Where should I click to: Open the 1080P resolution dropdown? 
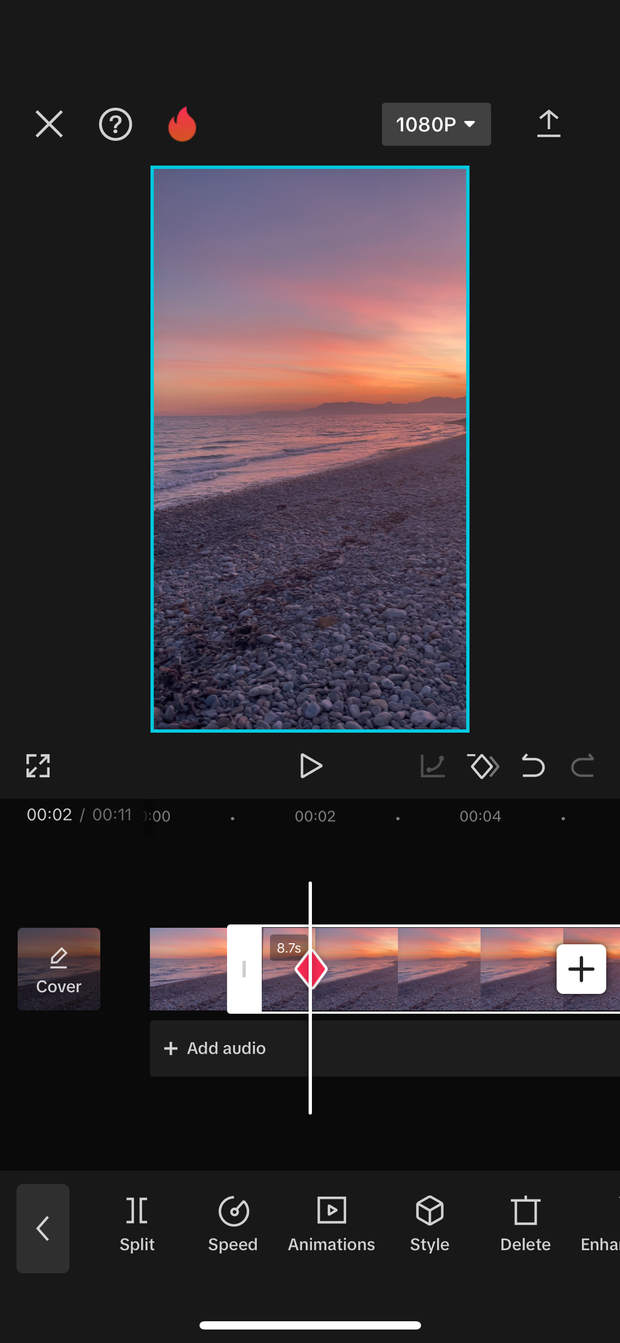point(436,124)
